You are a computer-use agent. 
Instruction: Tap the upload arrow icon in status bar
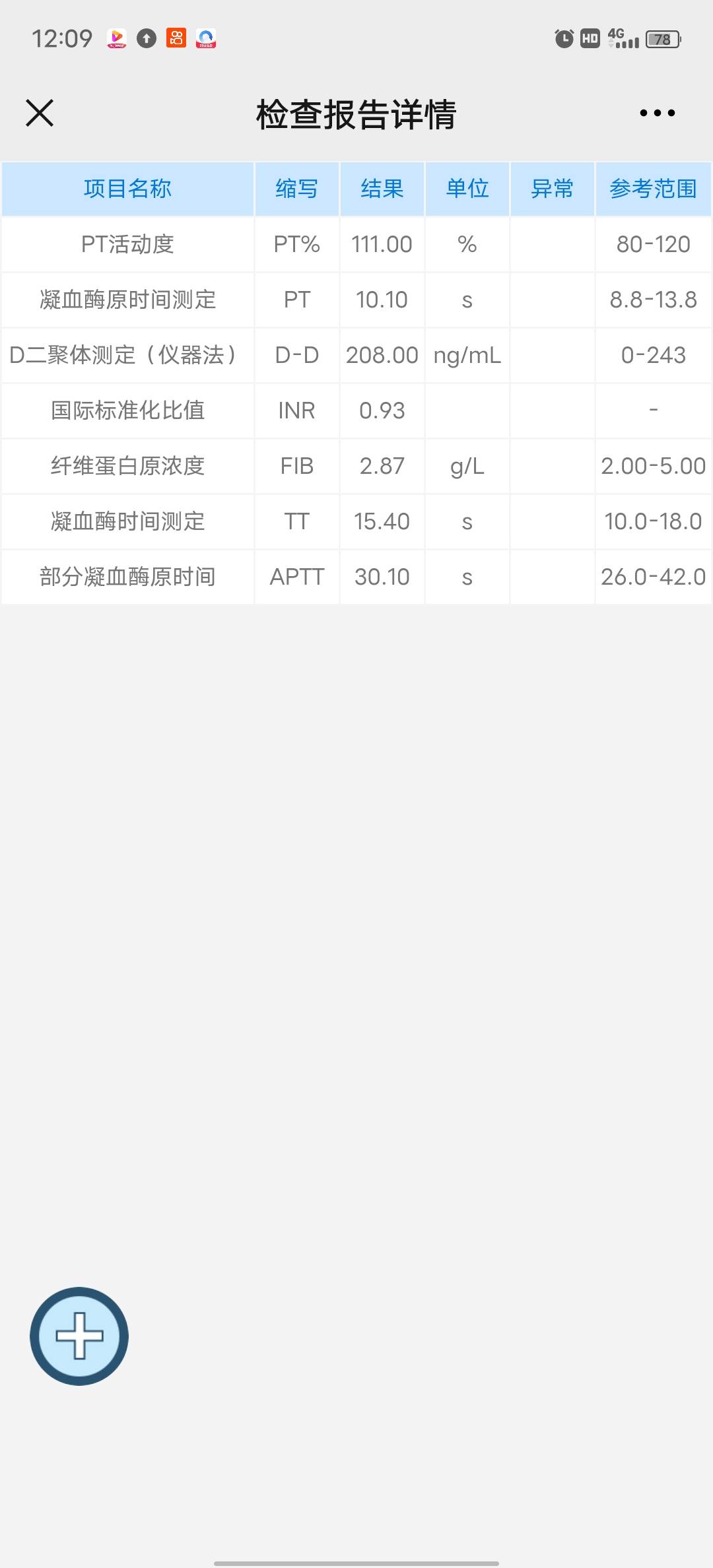(x=146, y=39)
